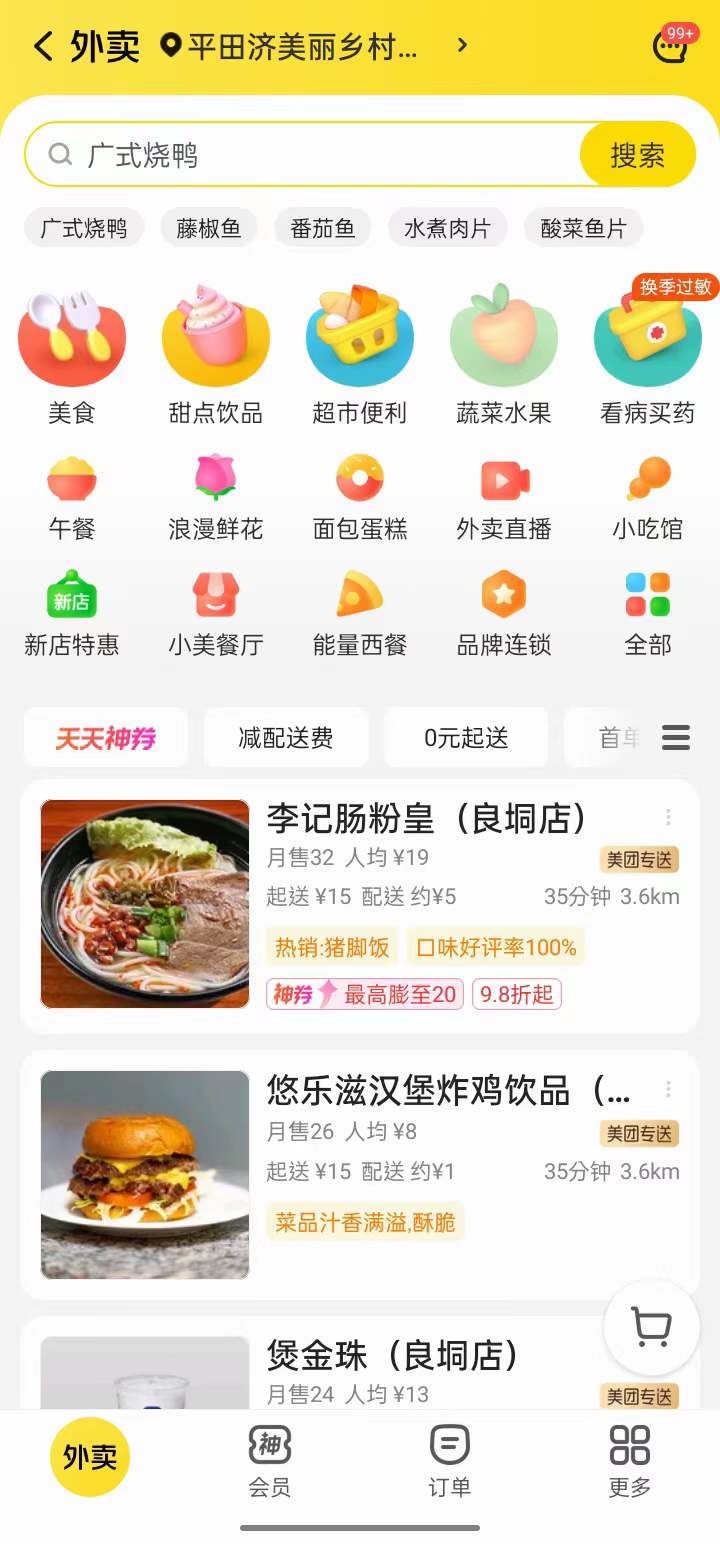Go back using the top-left arrow
Viewport: 720px width, 1544px height.
click(x=42, y=46)
